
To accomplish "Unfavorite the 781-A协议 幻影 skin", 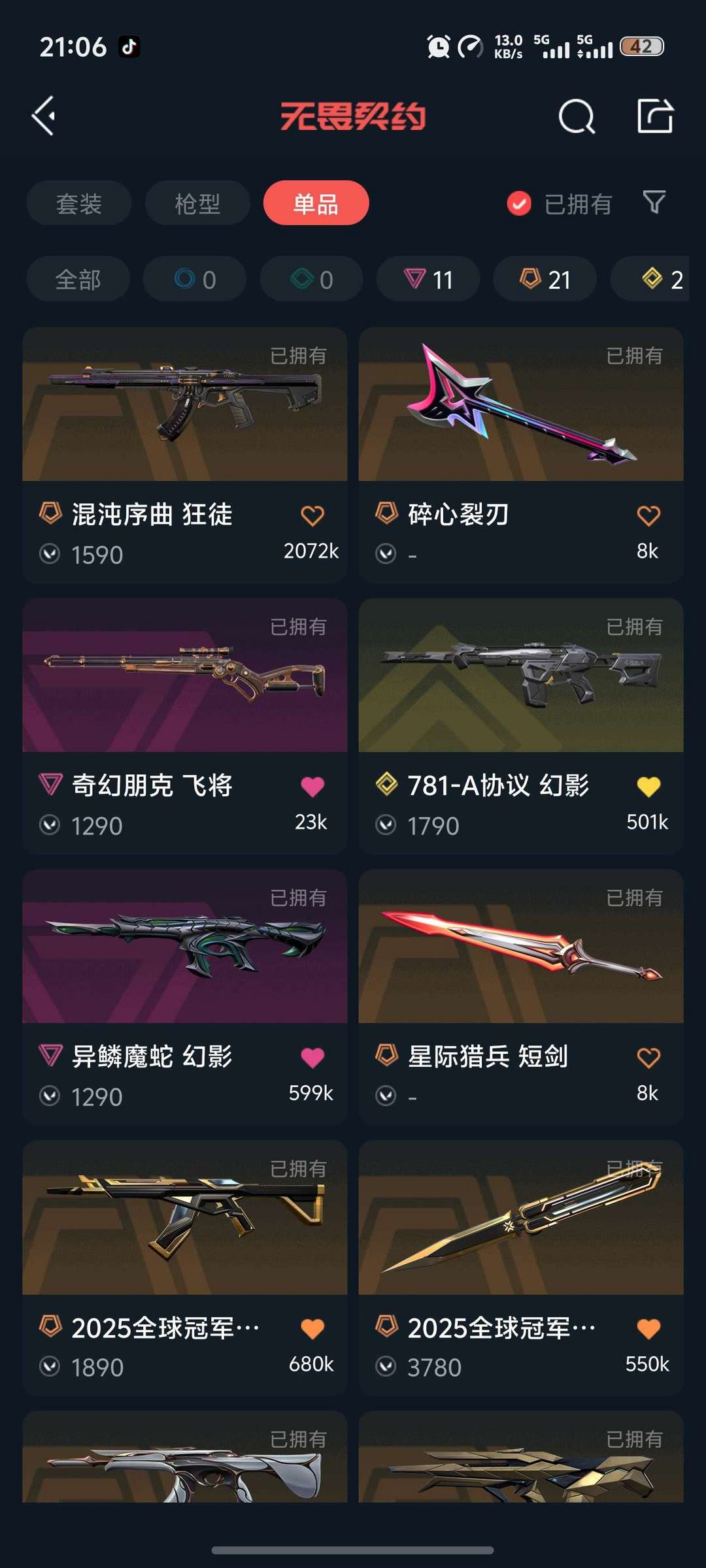I will pyautogui.click(x=648, y=786).
